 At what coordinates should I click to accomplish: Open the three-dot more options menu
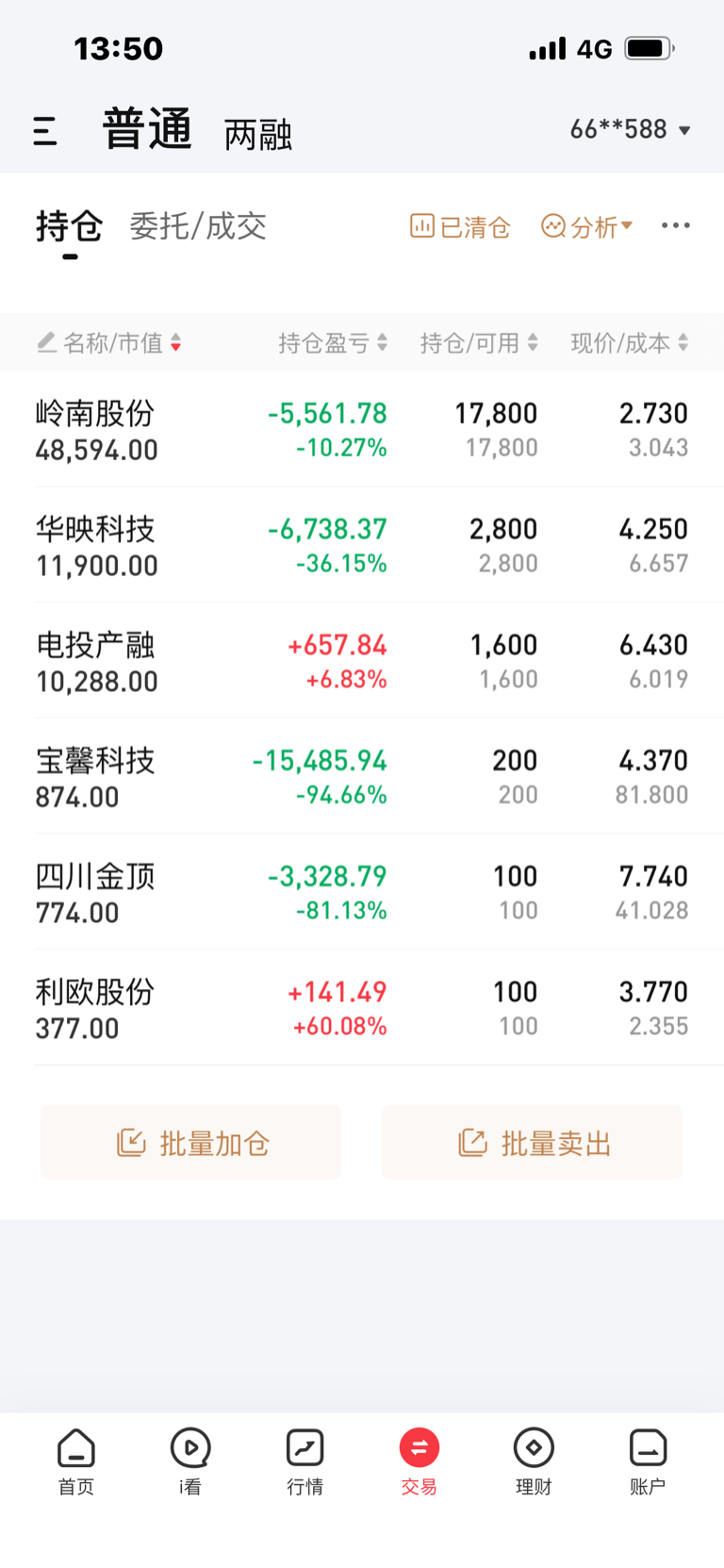[x=676, y=225]
